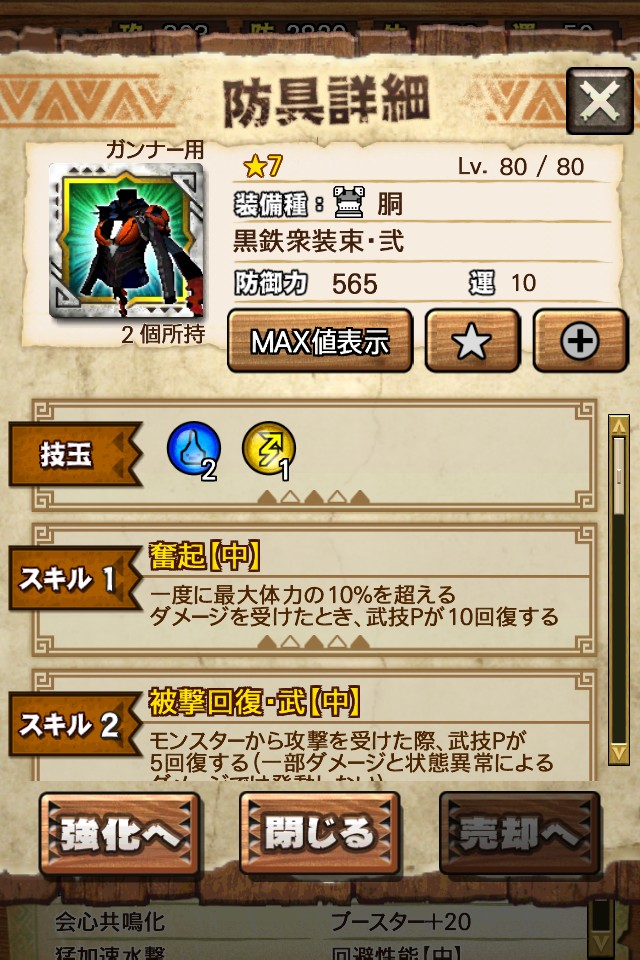Open the 黒鉄衆装束・弐 armor icon
640x960 pixels.
(x=126, y=241)
